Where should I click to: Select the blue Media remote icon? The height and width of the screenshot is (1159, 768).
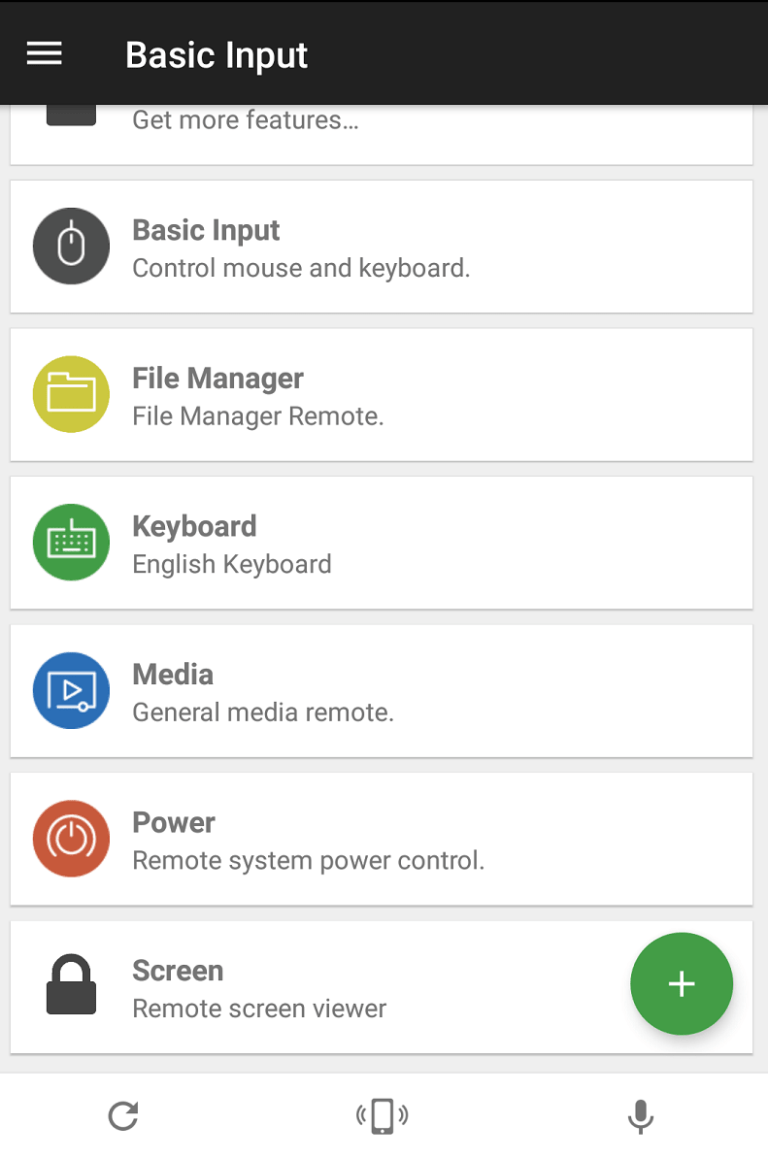70,690
